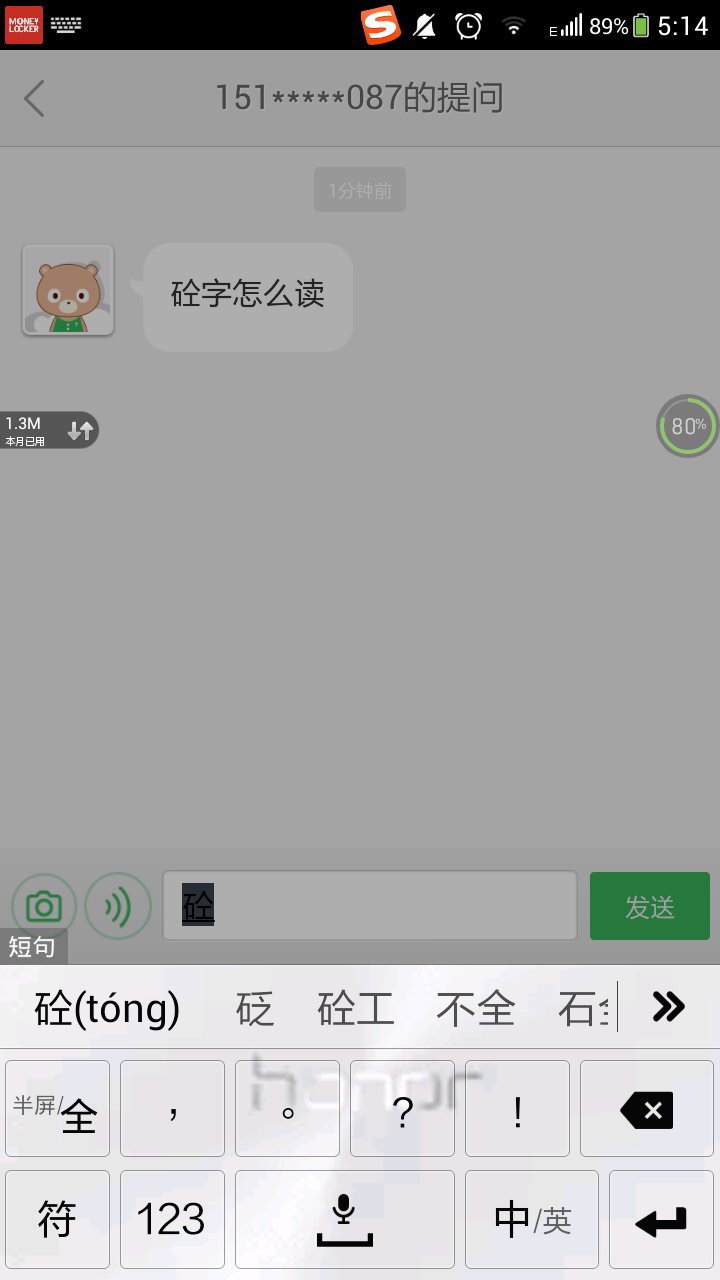Viewport: 720px width, 1280px height.
Task: Select candidate 砼(tóng)
Action: [x=107, y=1009]
